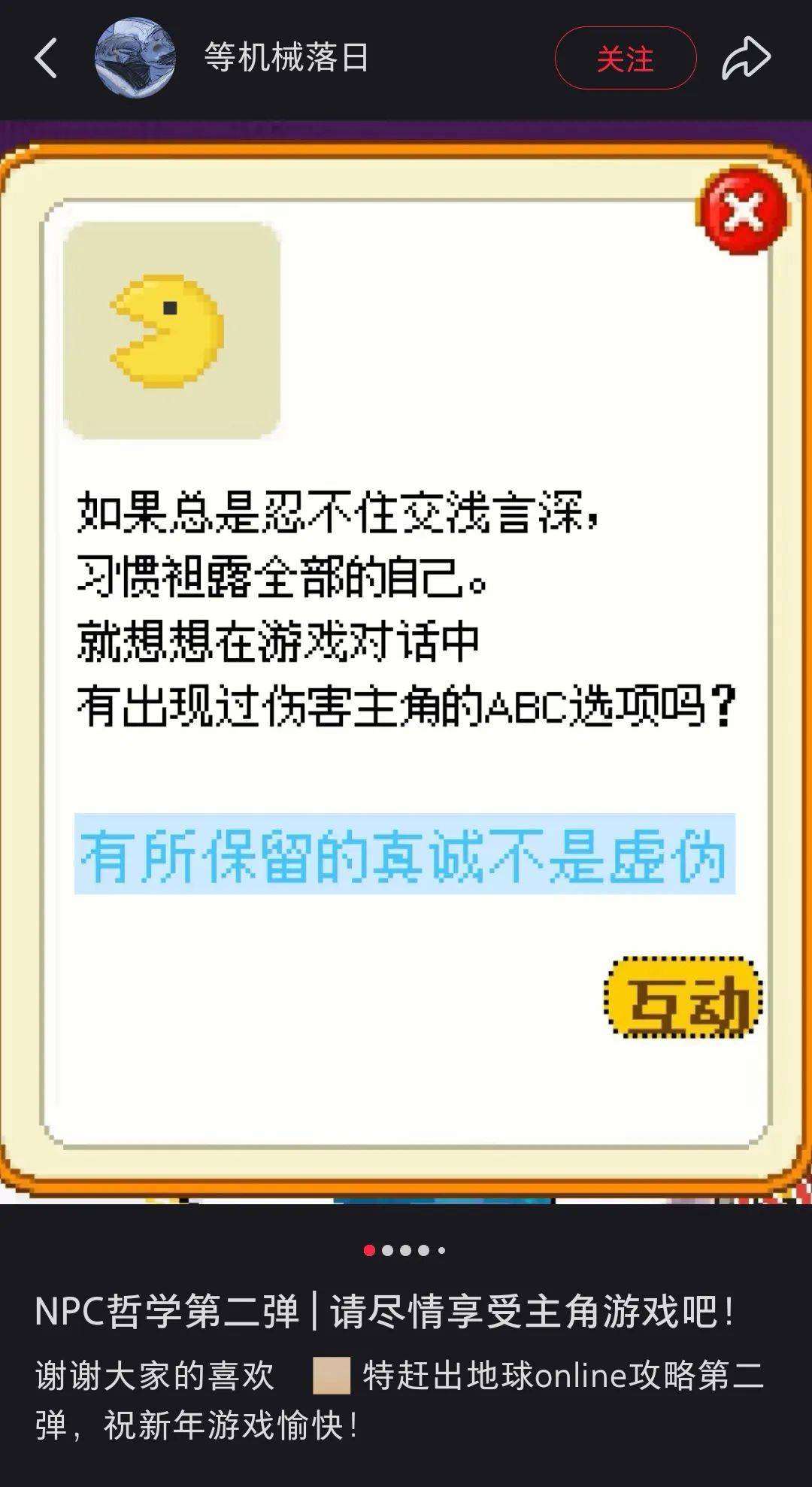
Task: Open the post image in full view
Action: pos(406,662)
